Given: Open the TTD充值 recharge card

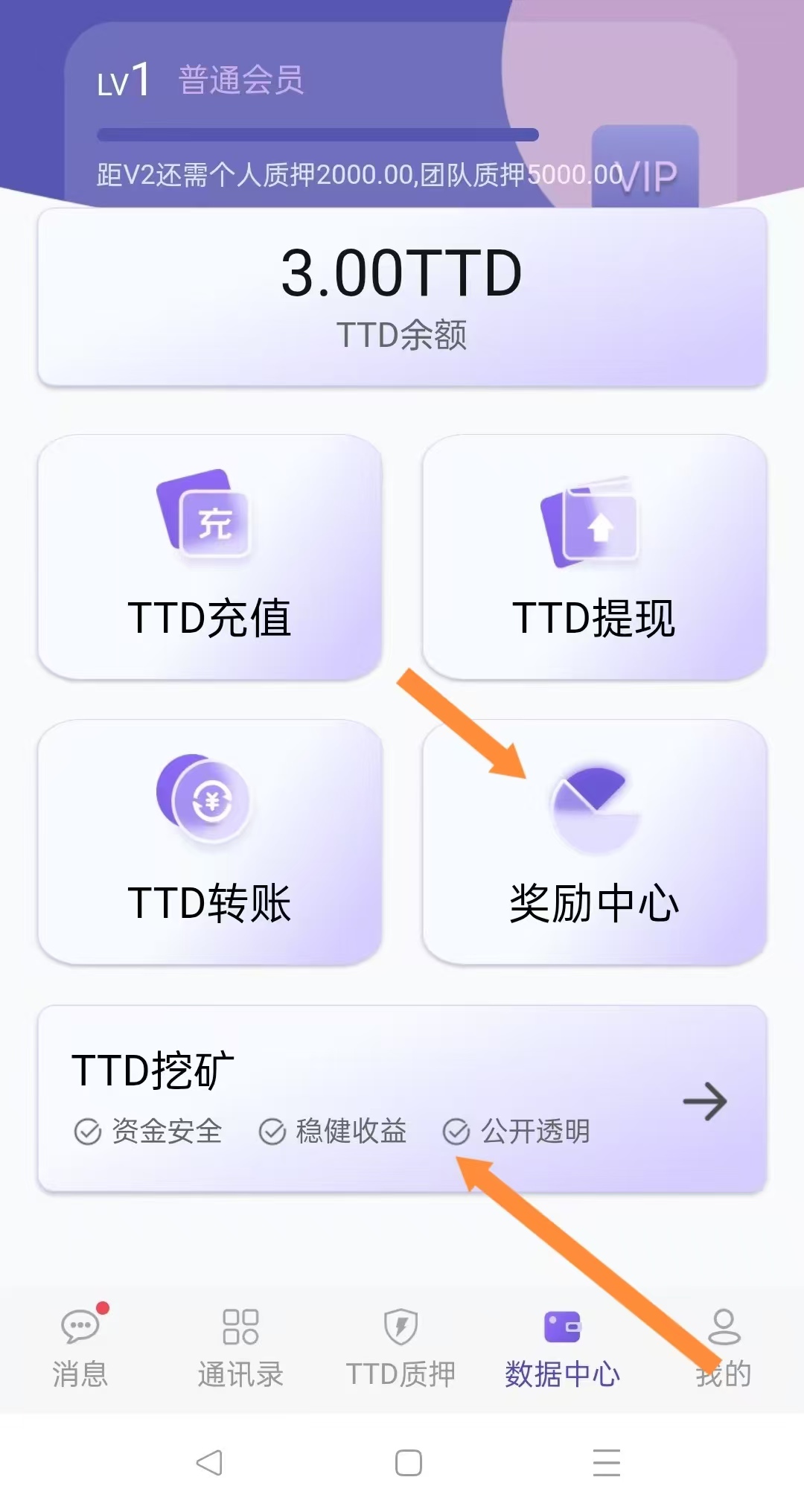Looking at the screenshot, I should tap(210, 557).
